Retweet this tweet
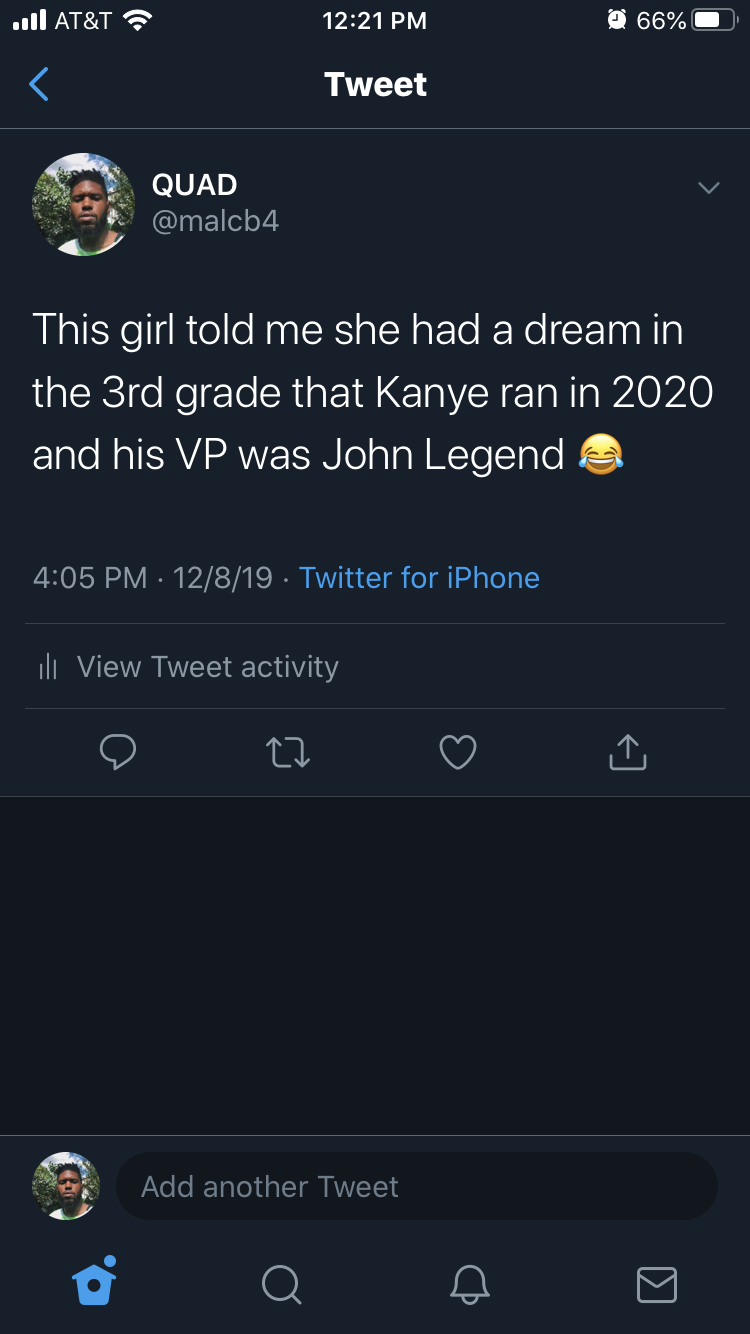This screenshot has width=750, height=1334. click(x=288, y=752)
